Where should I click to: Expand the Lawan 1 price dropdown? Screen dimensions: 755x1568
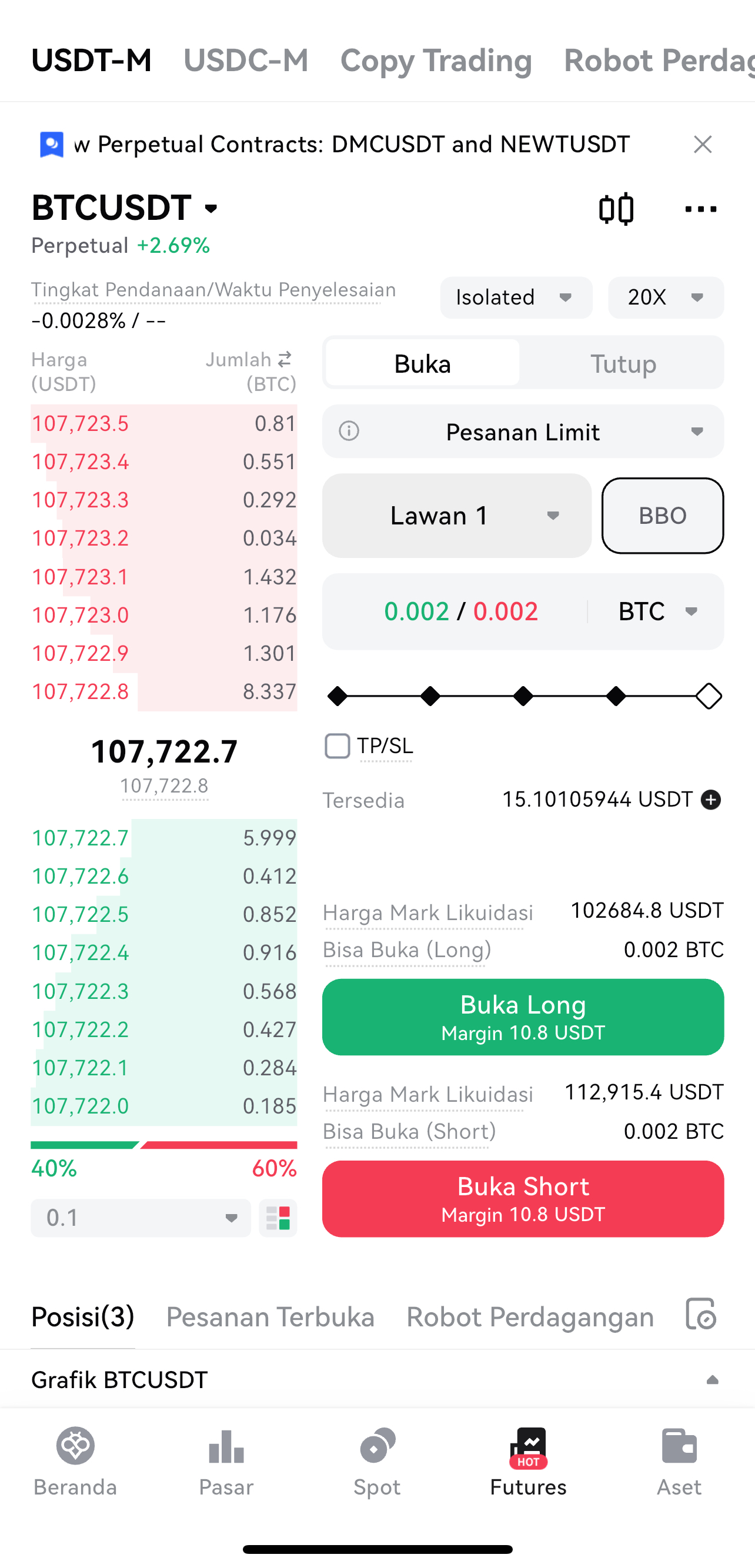click(x=457, y=516)
